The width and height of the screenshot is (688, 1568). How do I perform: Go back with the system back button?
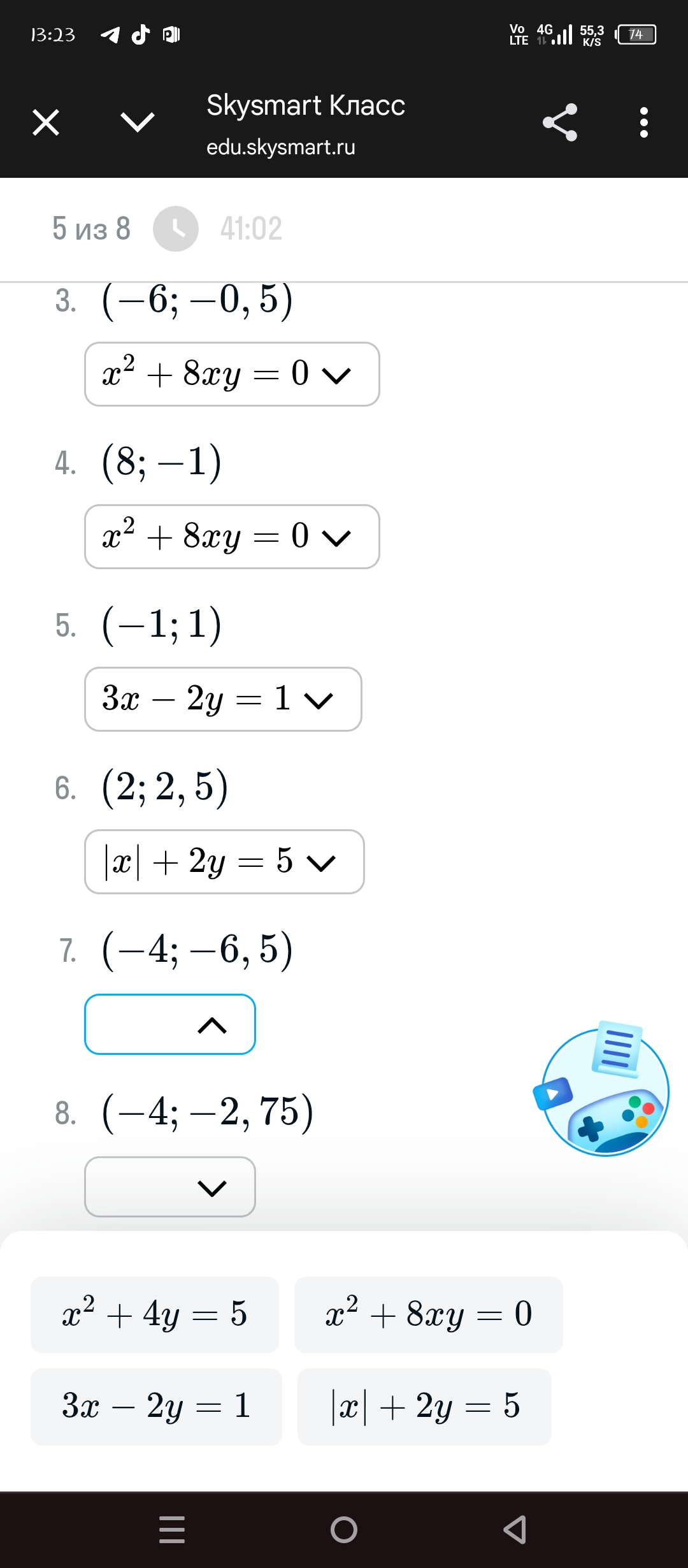pyautogui.click(x=515, y=1530)
